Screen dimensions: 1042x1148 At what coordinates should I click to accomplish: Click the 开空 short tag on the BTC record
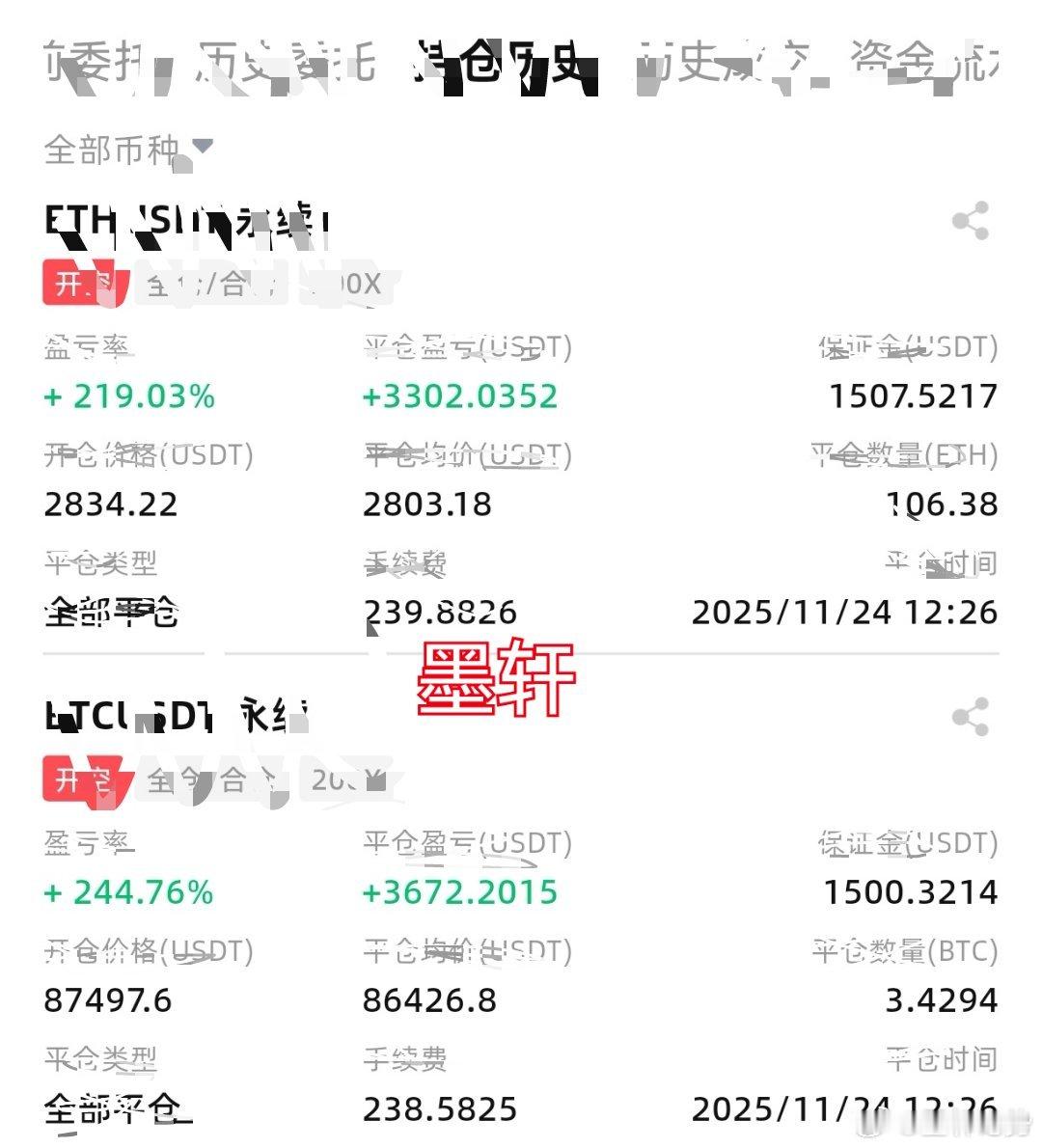click(x=83, y=779)
